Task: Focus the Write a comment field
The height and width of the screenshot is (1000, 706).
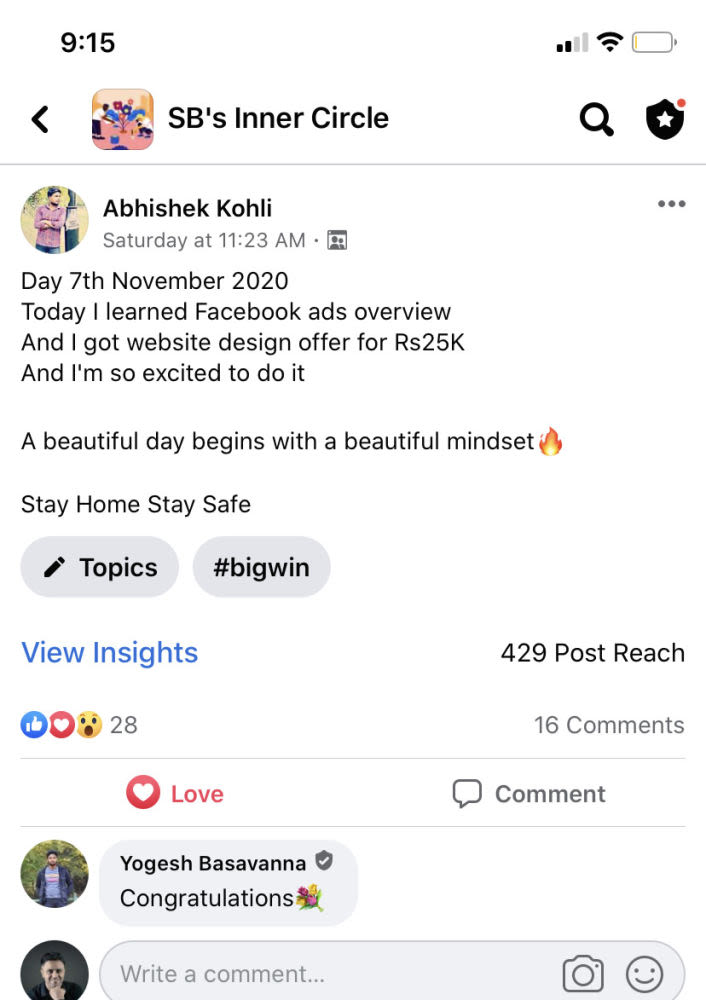Action: pos(330,973)
